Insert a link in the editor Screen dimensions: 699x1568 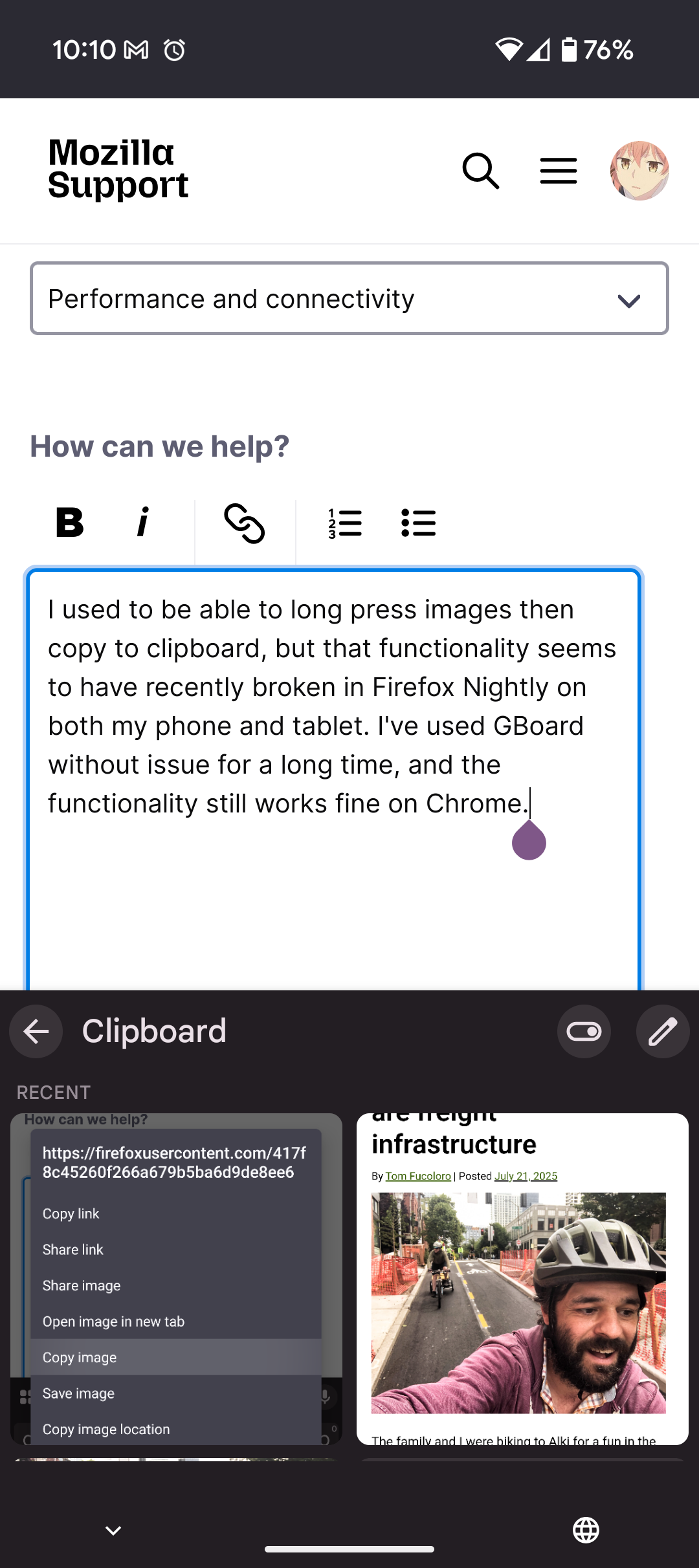[x=244, y=523]
